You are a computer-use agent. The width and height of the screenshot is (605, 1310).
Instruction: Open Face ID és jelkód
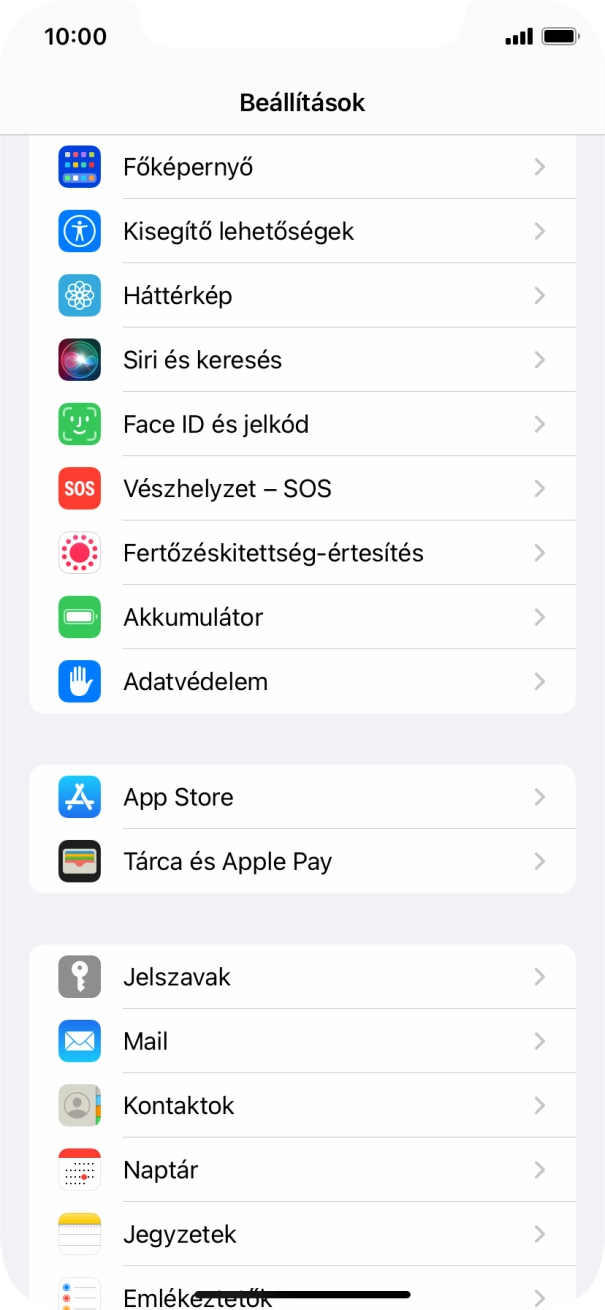pyautogui.click(x=302, y=424)
